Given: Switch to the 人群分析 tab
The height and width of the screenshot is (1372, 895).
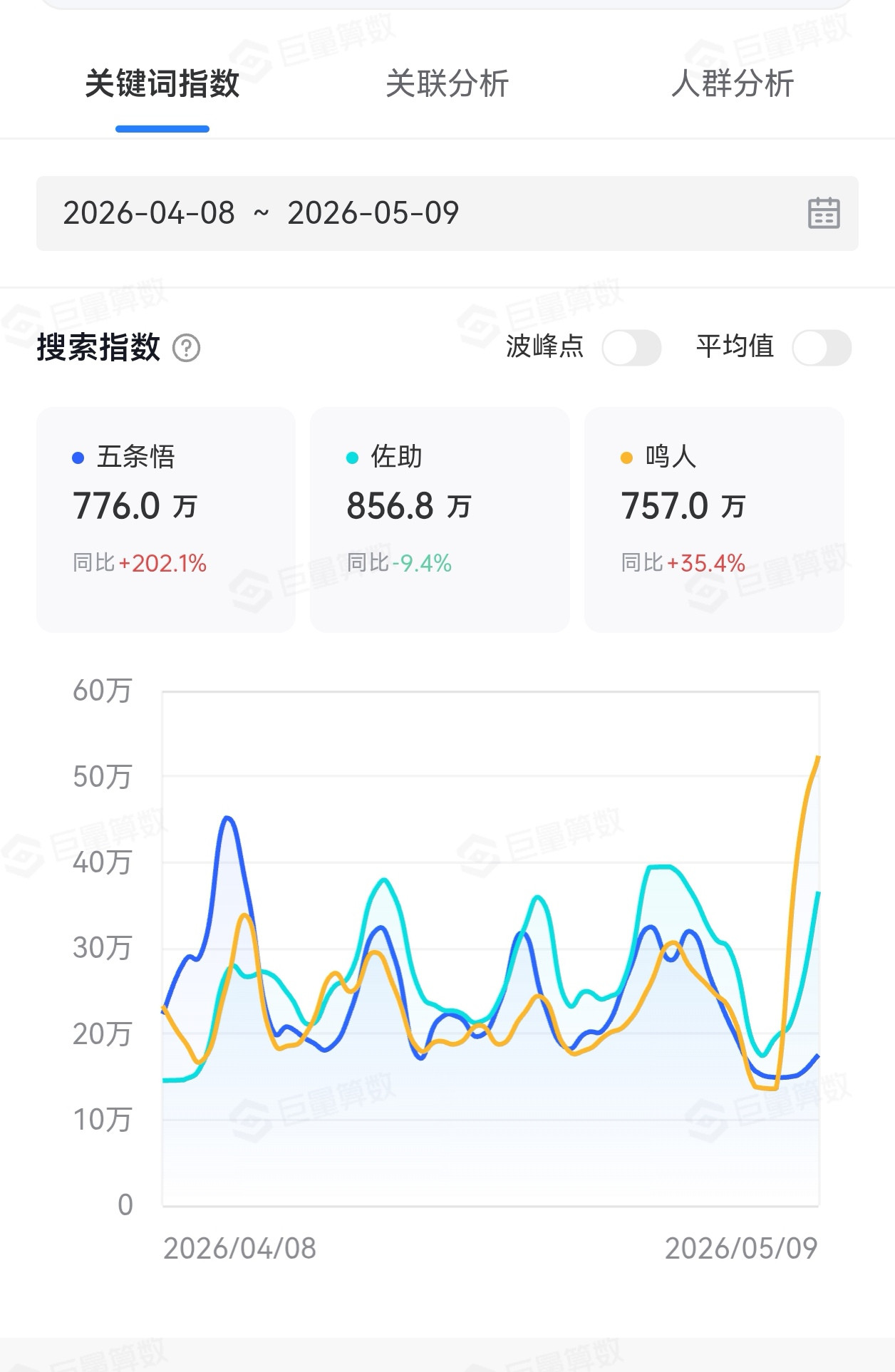Looking at the screenshot, I should tap(733, 83).
